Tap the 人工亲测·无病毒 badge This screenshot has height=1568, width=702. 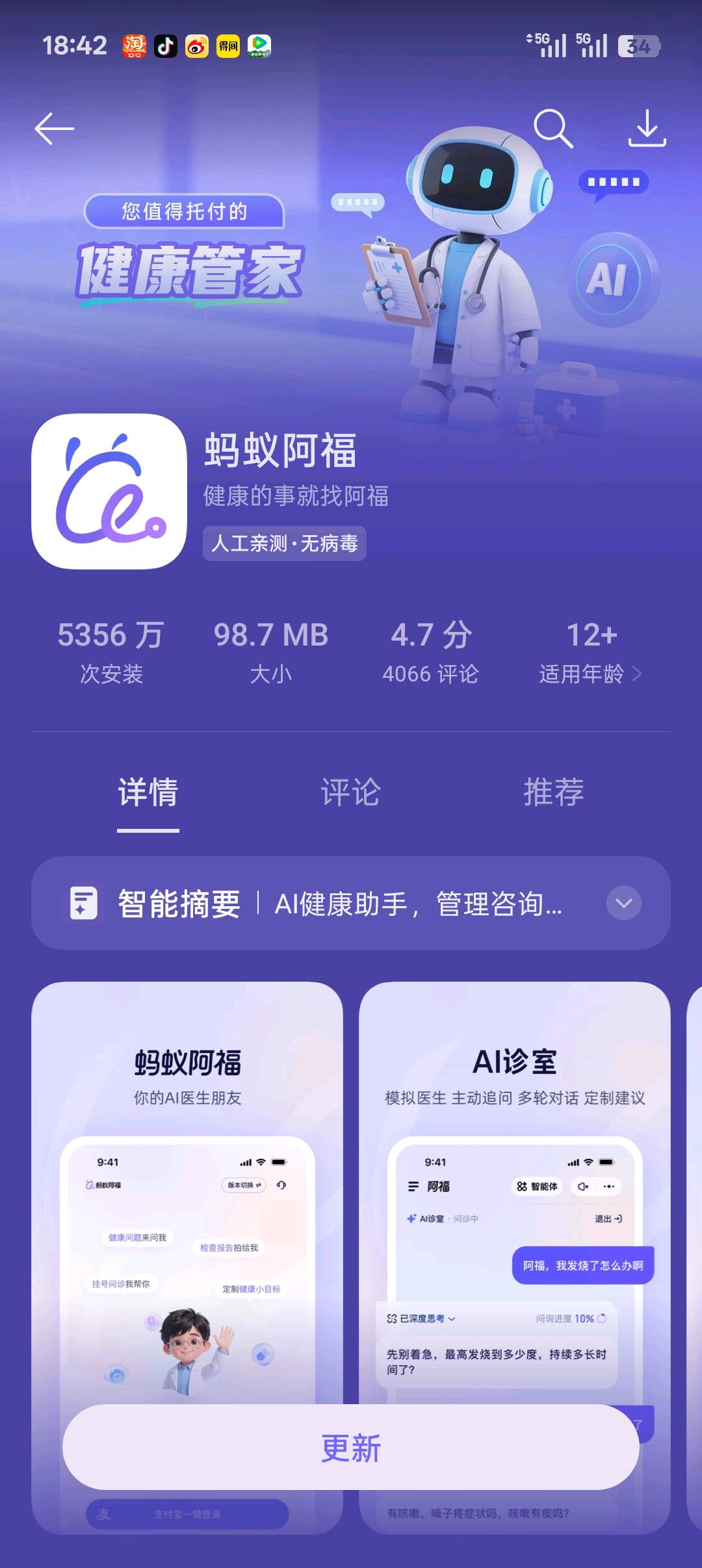(284, 544)
